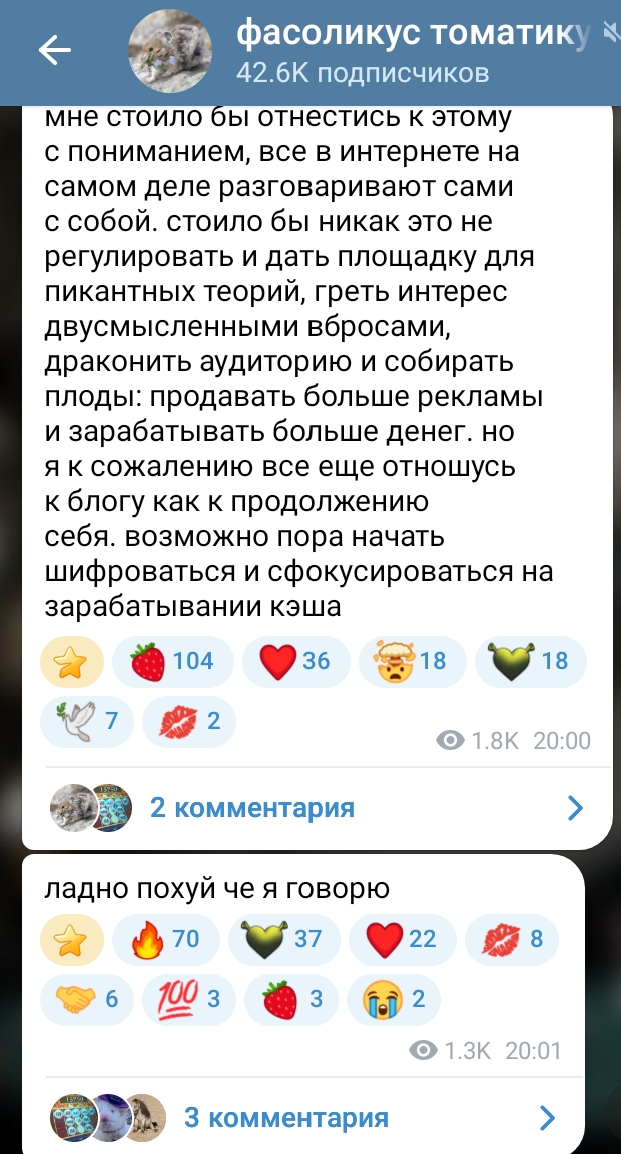Tap the star reaction on the first post

[71, 661]
